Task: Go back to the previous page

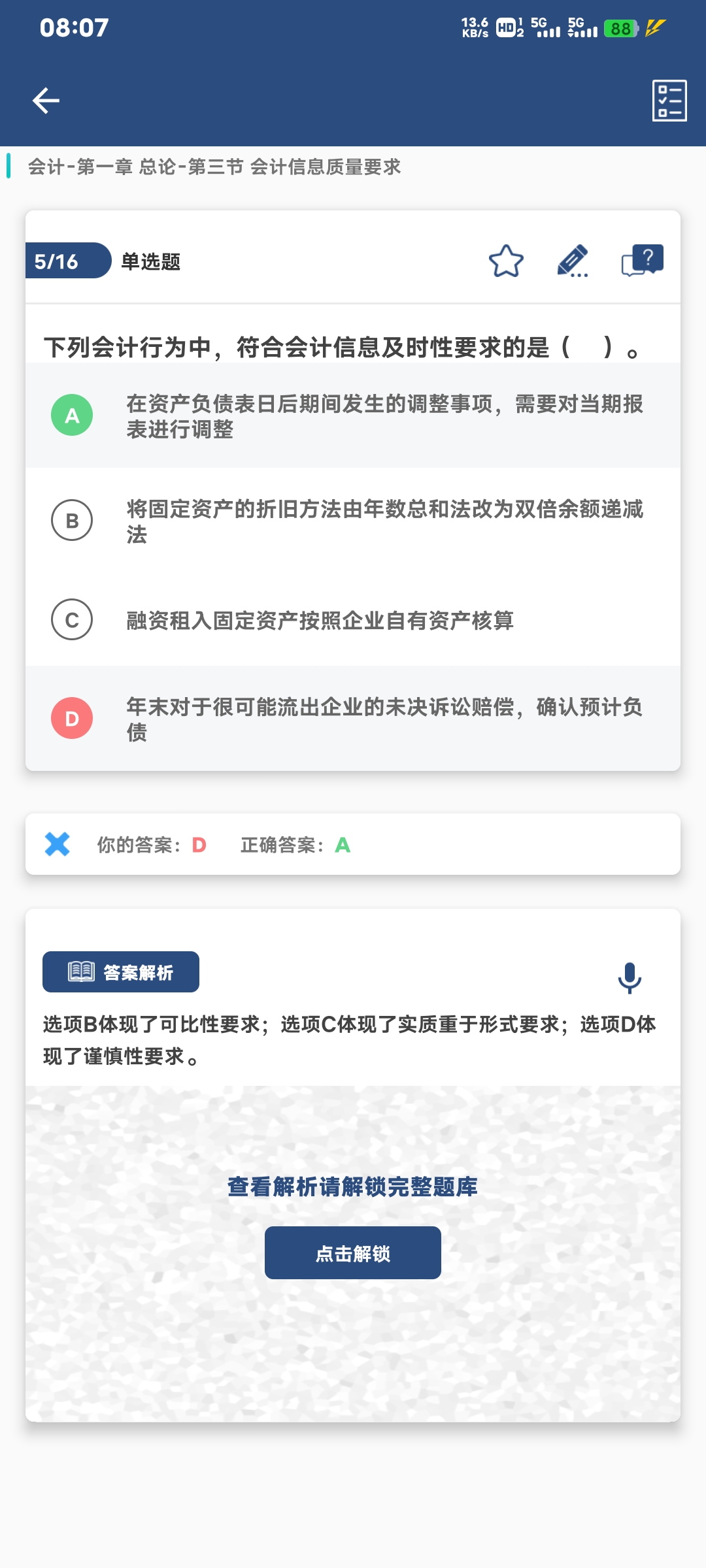Action: (46, 101)
